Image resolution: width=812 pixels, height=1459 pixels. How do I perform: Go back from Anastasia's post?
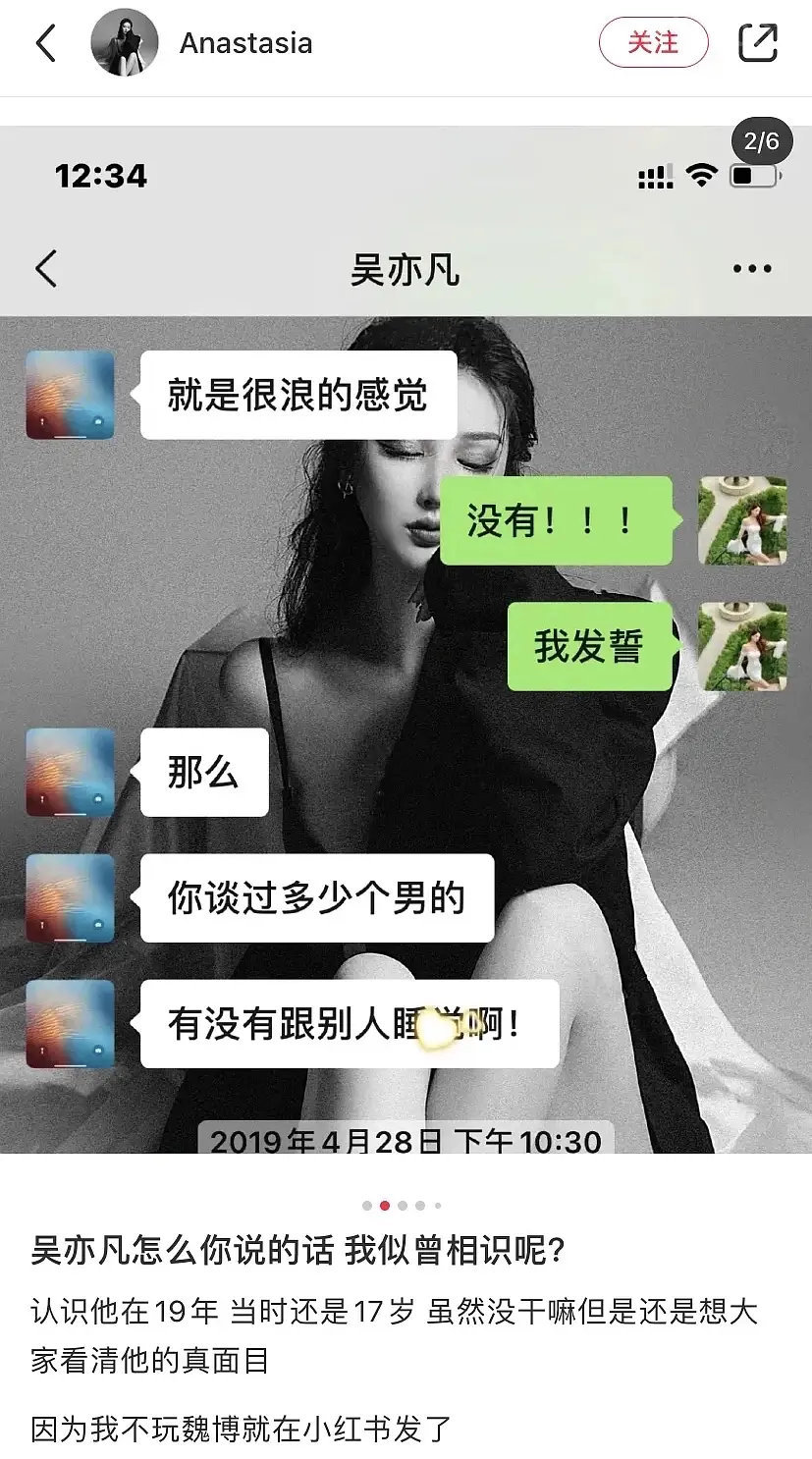click(x=45, y=43)
